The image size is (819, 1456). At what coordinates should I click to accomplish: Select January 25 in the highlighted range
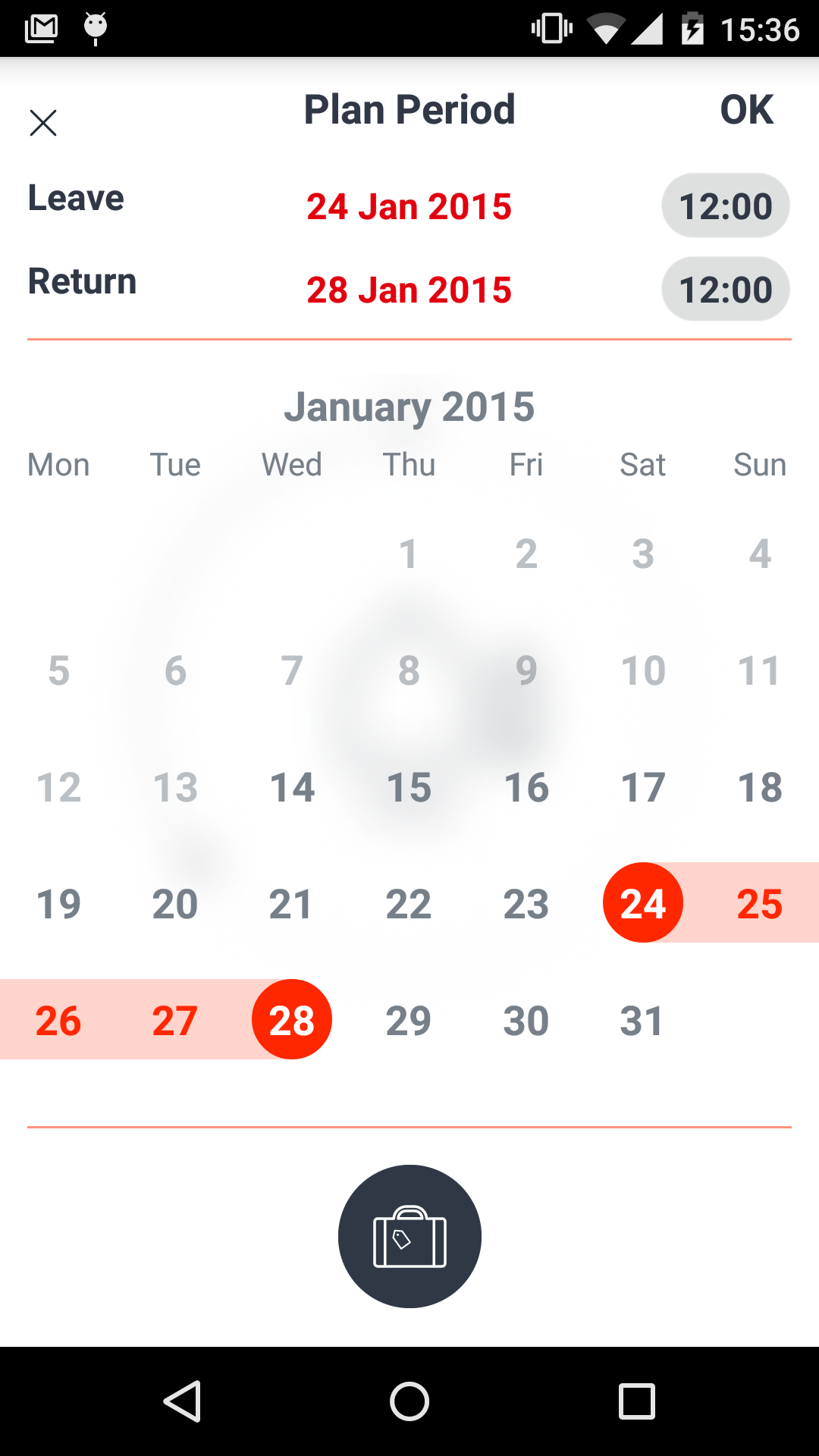point(759,904)
